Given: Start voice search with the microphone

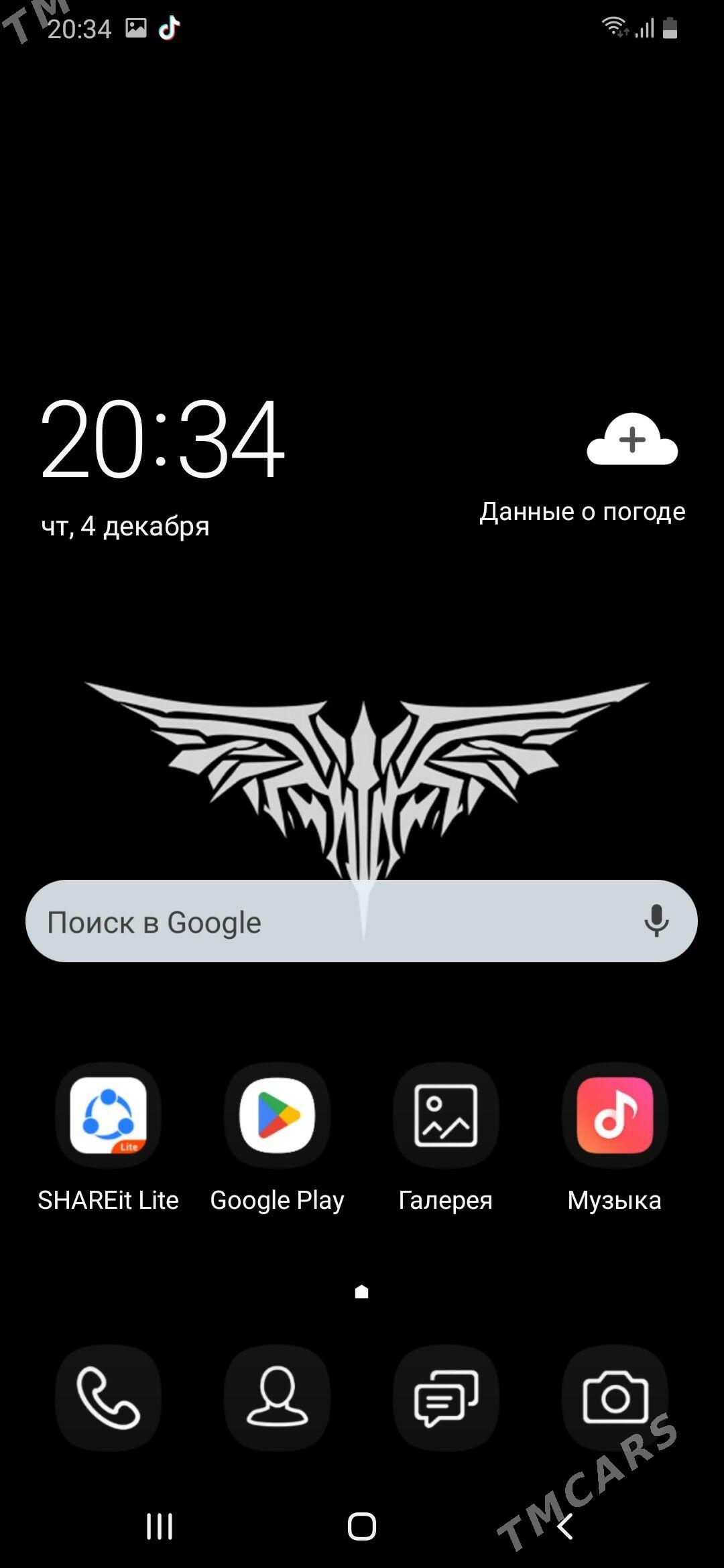Looking at the screenshot, I should 656,921.
